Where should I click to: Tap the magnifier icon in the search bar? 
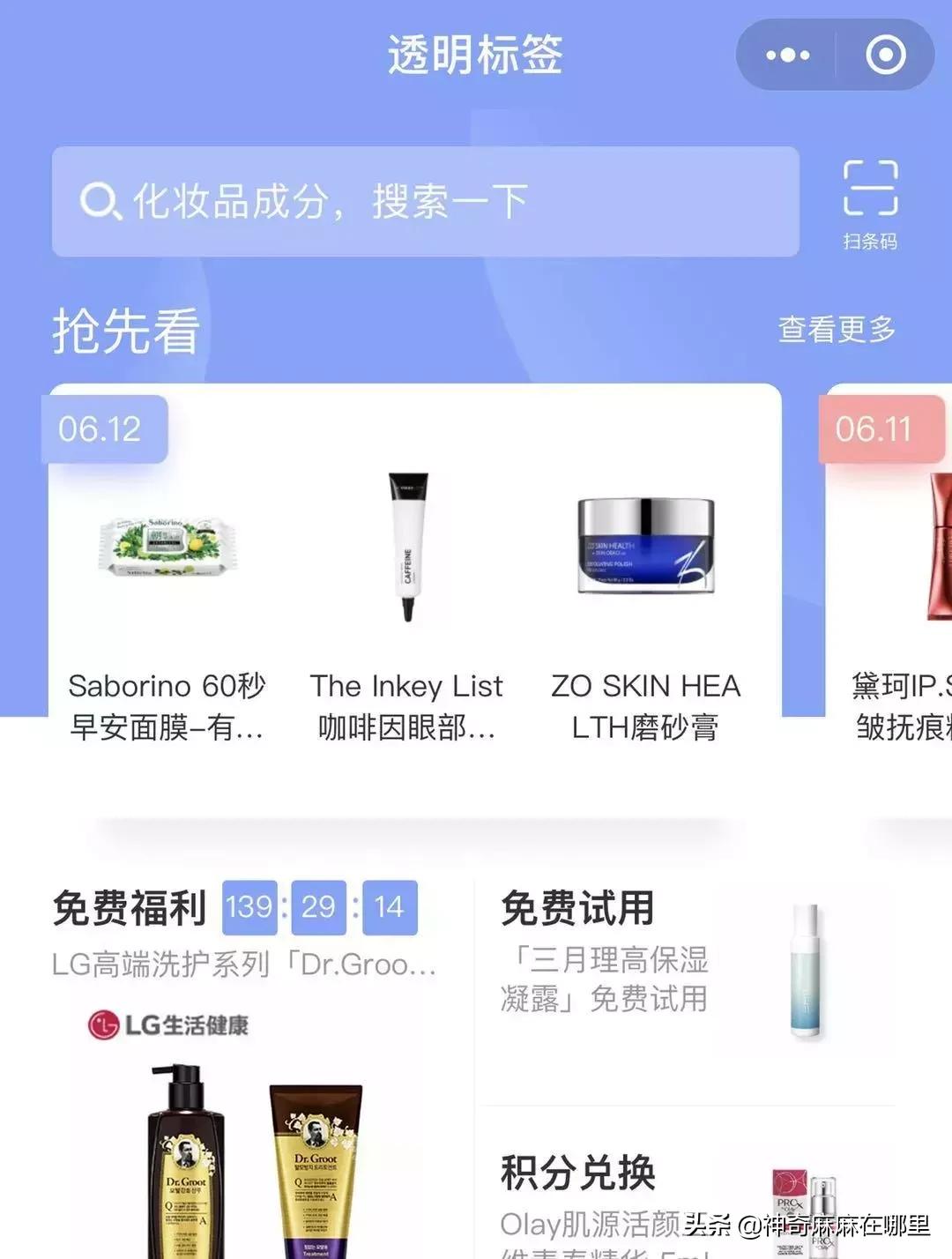[x=104, y=201]
